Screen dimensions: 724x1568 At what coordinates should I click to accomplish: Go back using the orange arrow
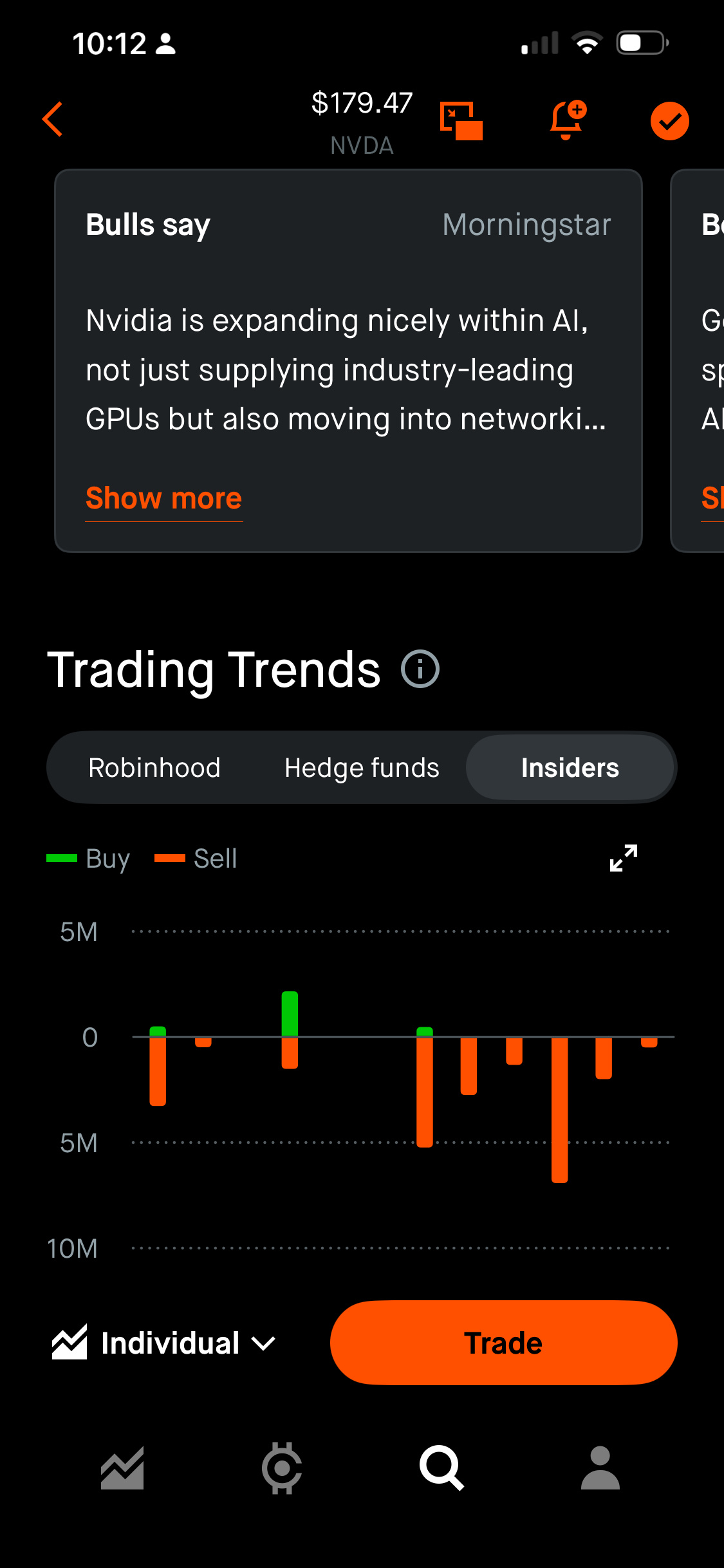tap(52, 120)
